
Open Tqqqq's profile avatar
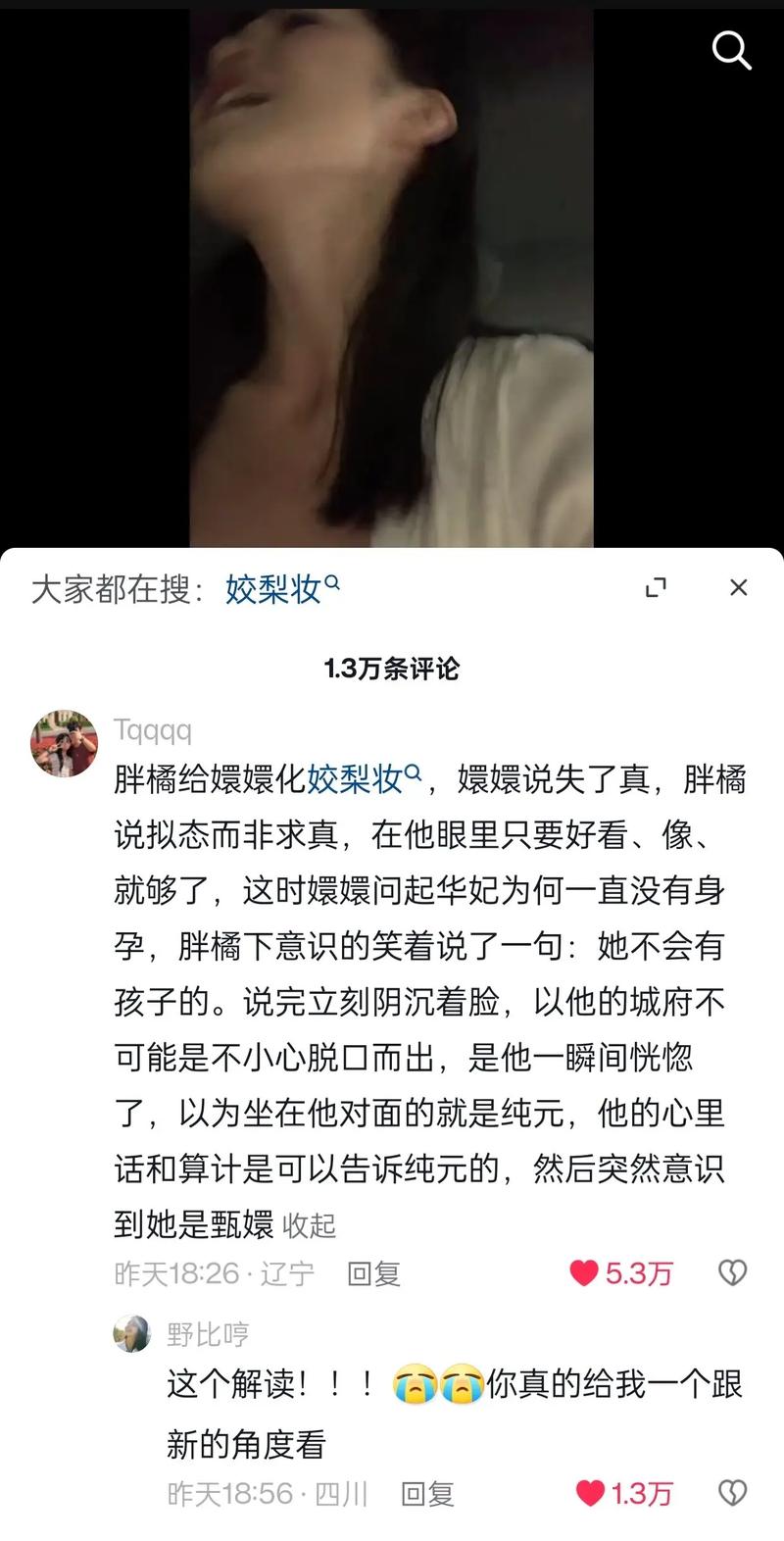pyautogui.click(x=65, y=743)
